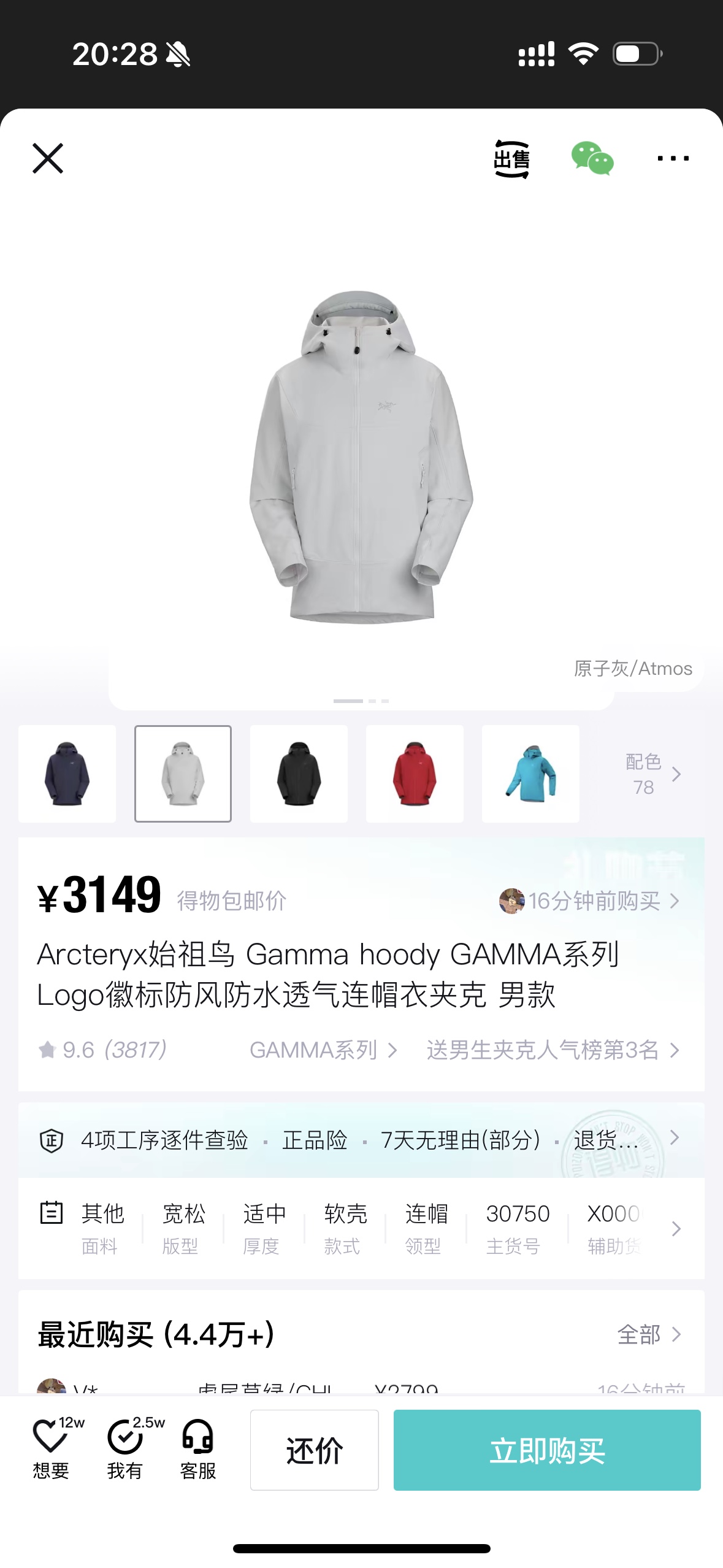723x1568 pixels.
Task: Mark as 我有 owned
Action: tap(126, 1449)
